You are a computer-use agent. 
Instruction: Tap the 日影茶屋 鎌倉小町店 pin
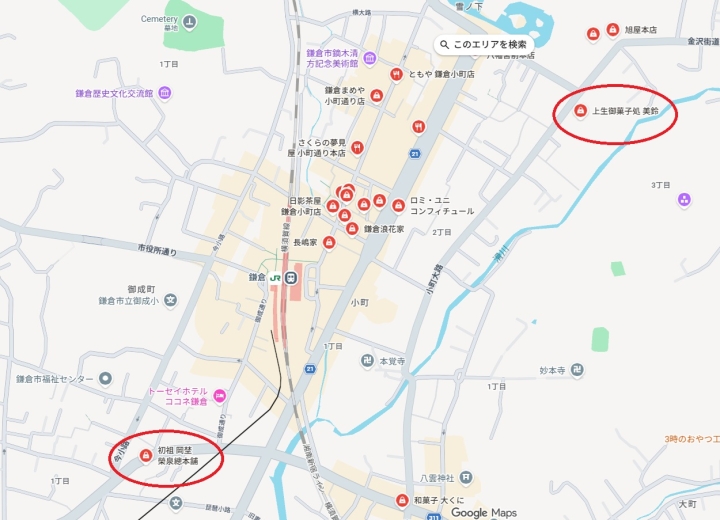point(333,206)
